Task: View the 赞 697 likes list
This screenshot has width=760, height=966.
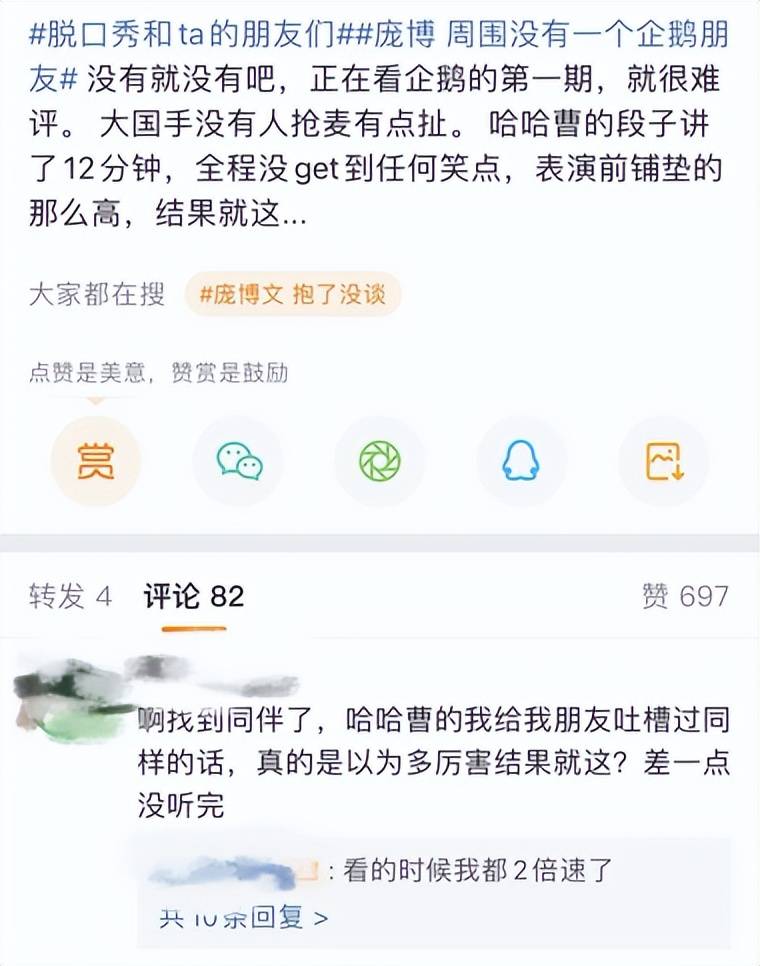Action: (x=685, y=597)
